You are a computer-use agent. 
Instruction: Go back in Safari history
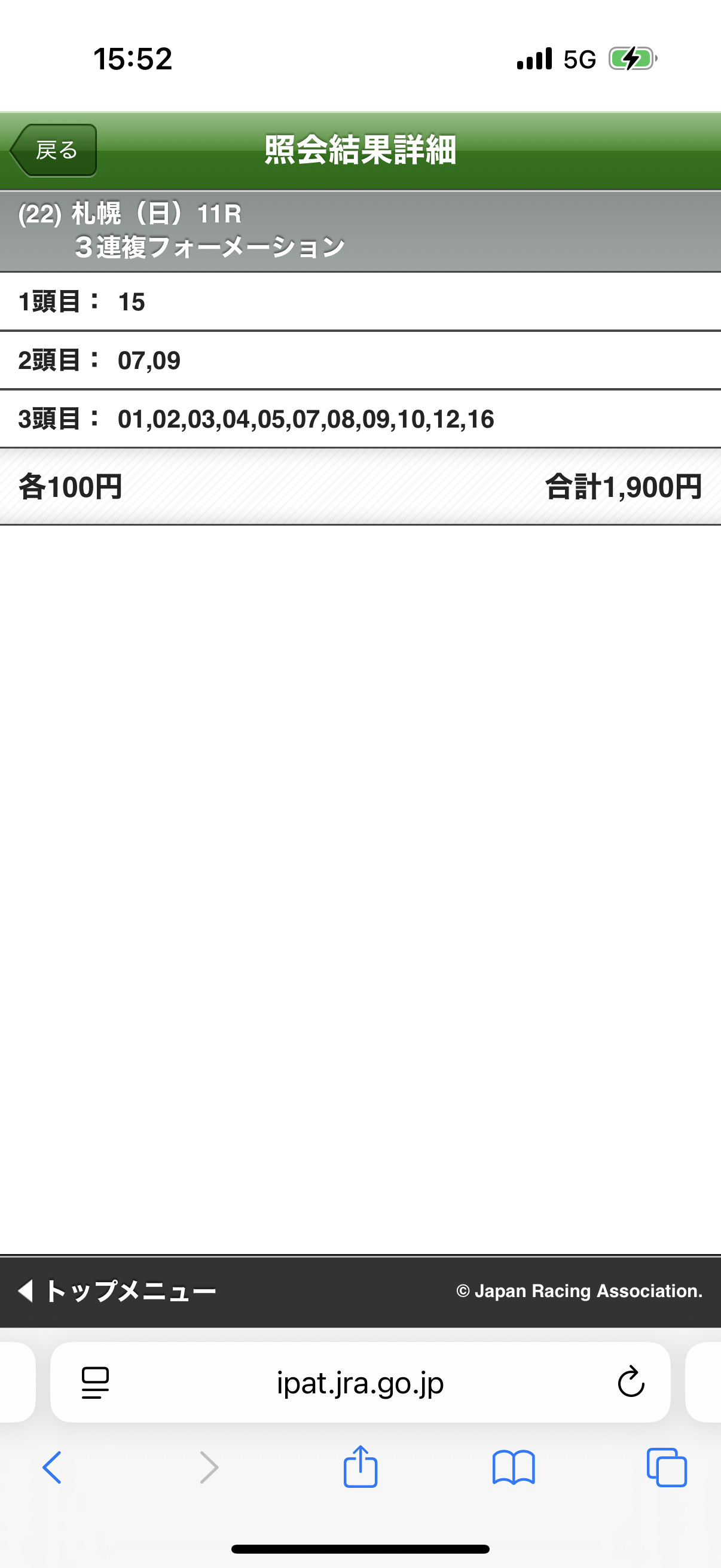pos(53,1468)
